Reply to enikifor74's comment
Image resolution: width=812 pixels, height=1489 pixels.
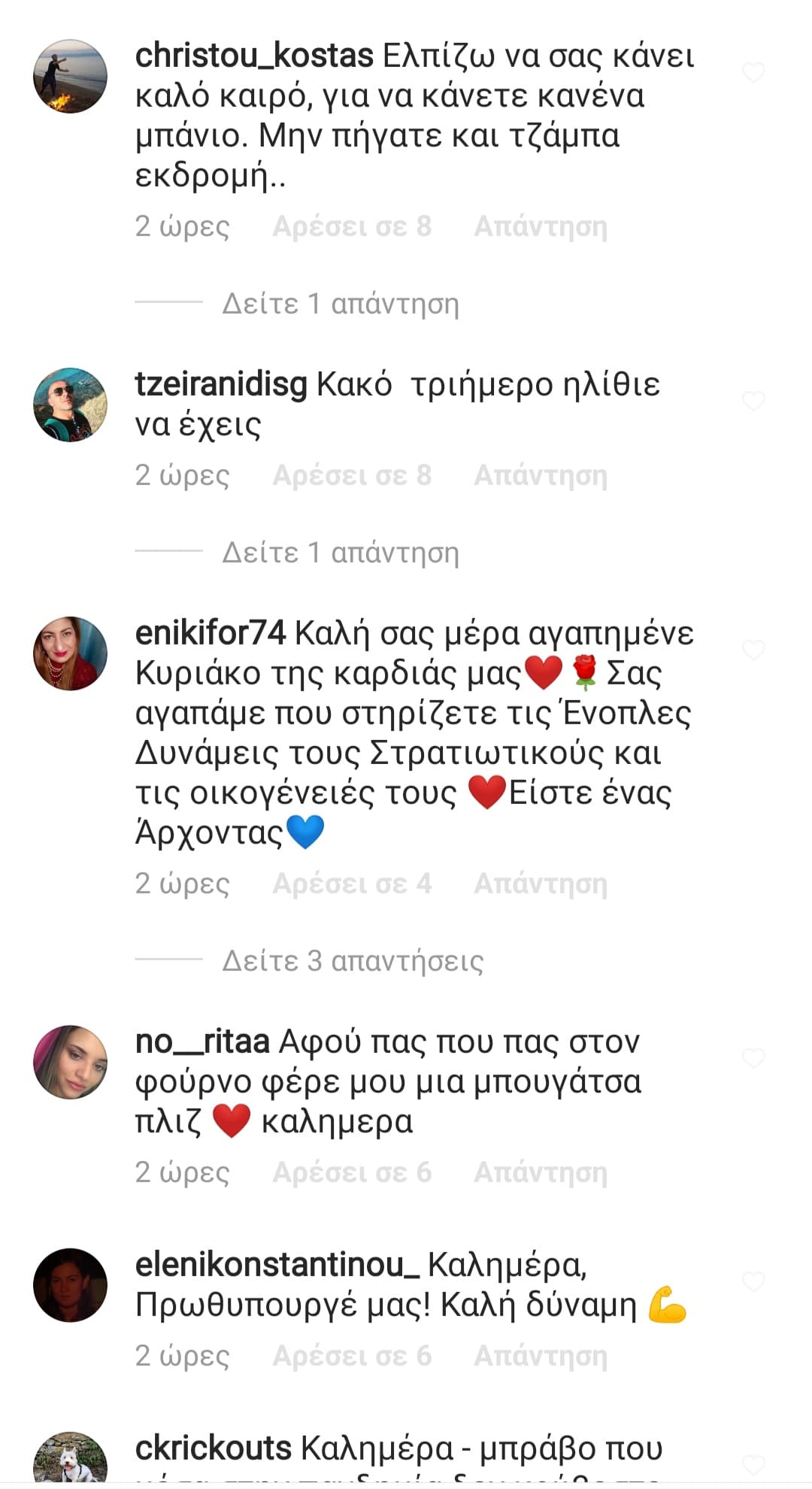(540, 884)
